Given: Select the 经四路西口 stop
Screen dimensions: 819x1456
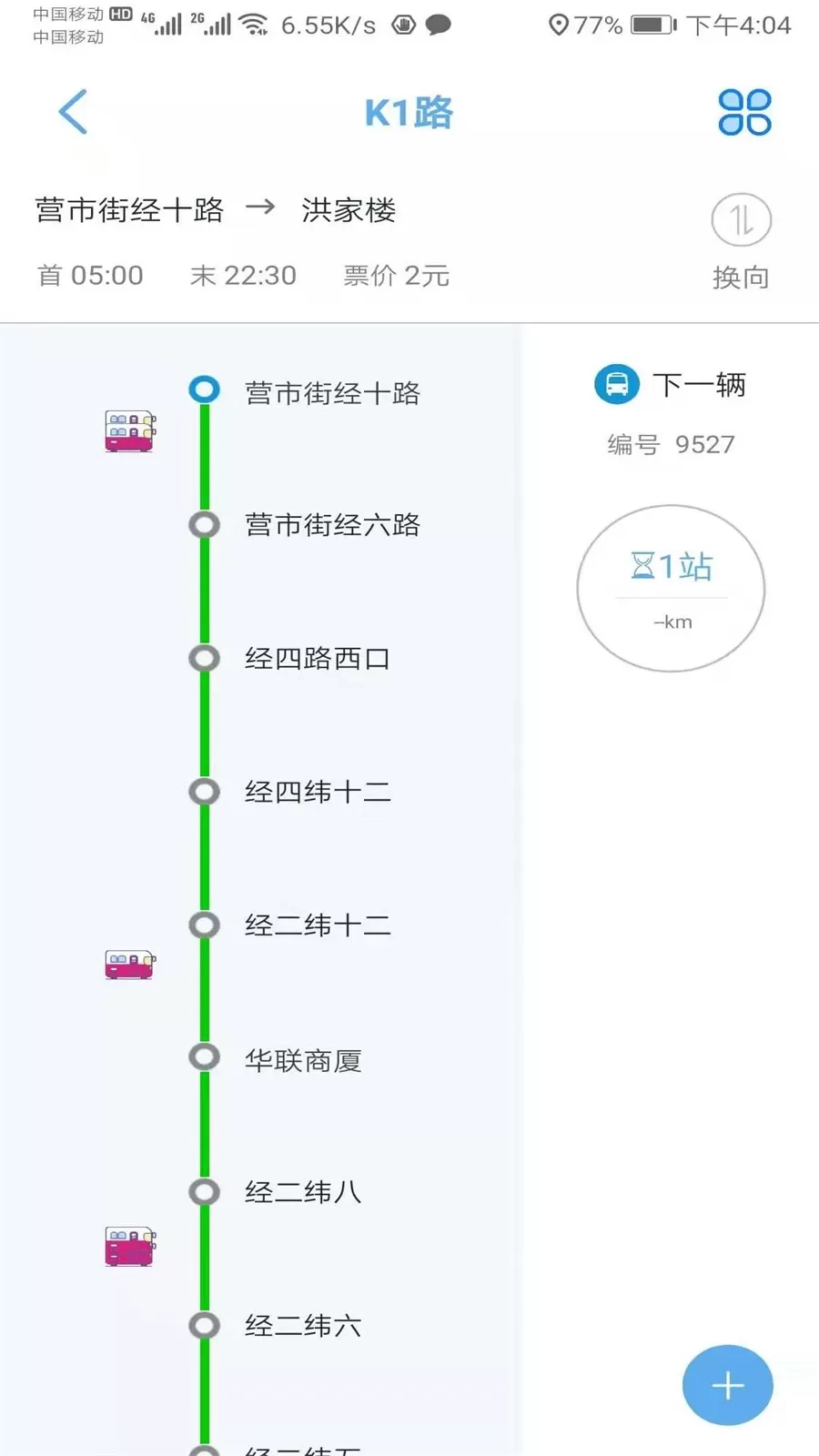Looking at the screenshot, I should point(318,658).
